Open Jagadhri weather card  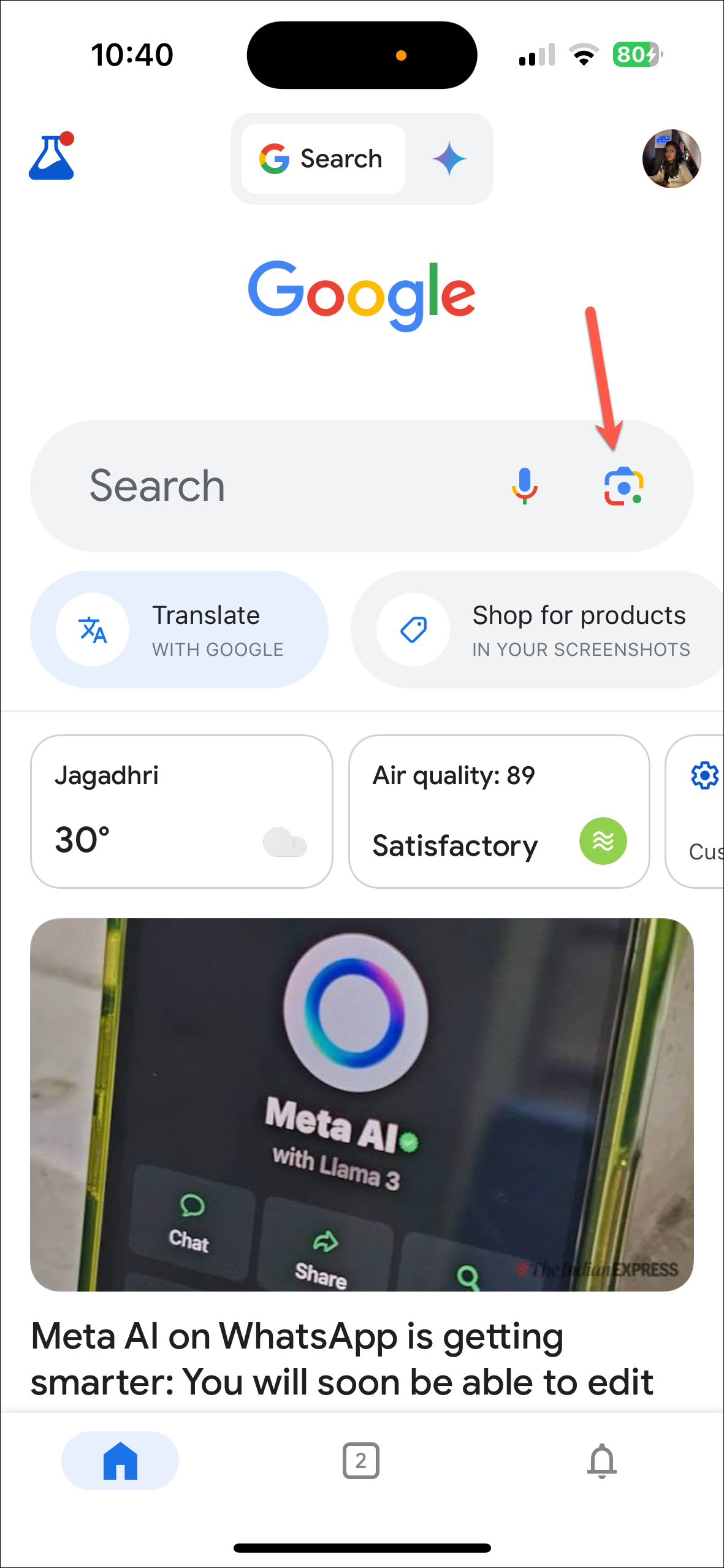tap(181, 811)
